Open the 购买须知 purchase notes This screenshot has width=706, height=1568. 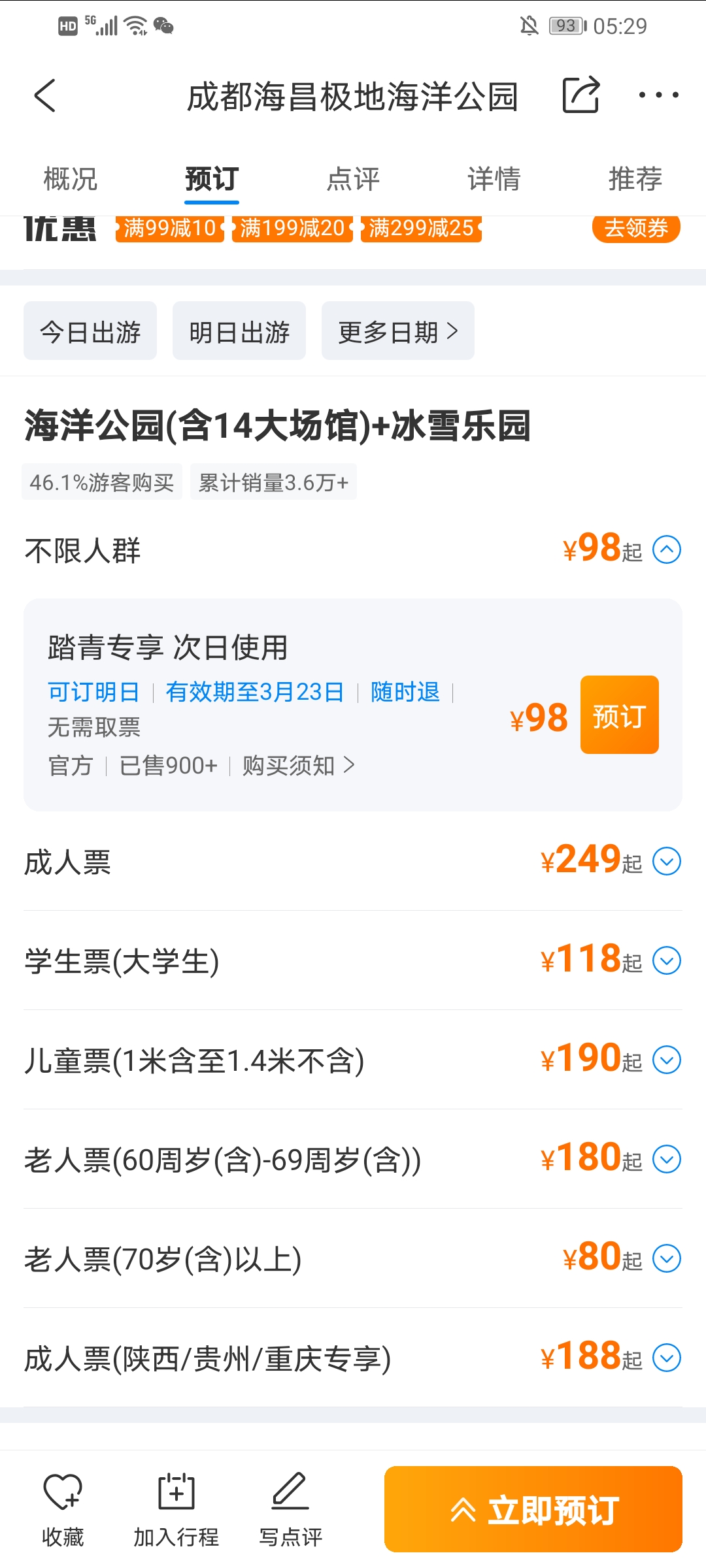coord(299,765)
